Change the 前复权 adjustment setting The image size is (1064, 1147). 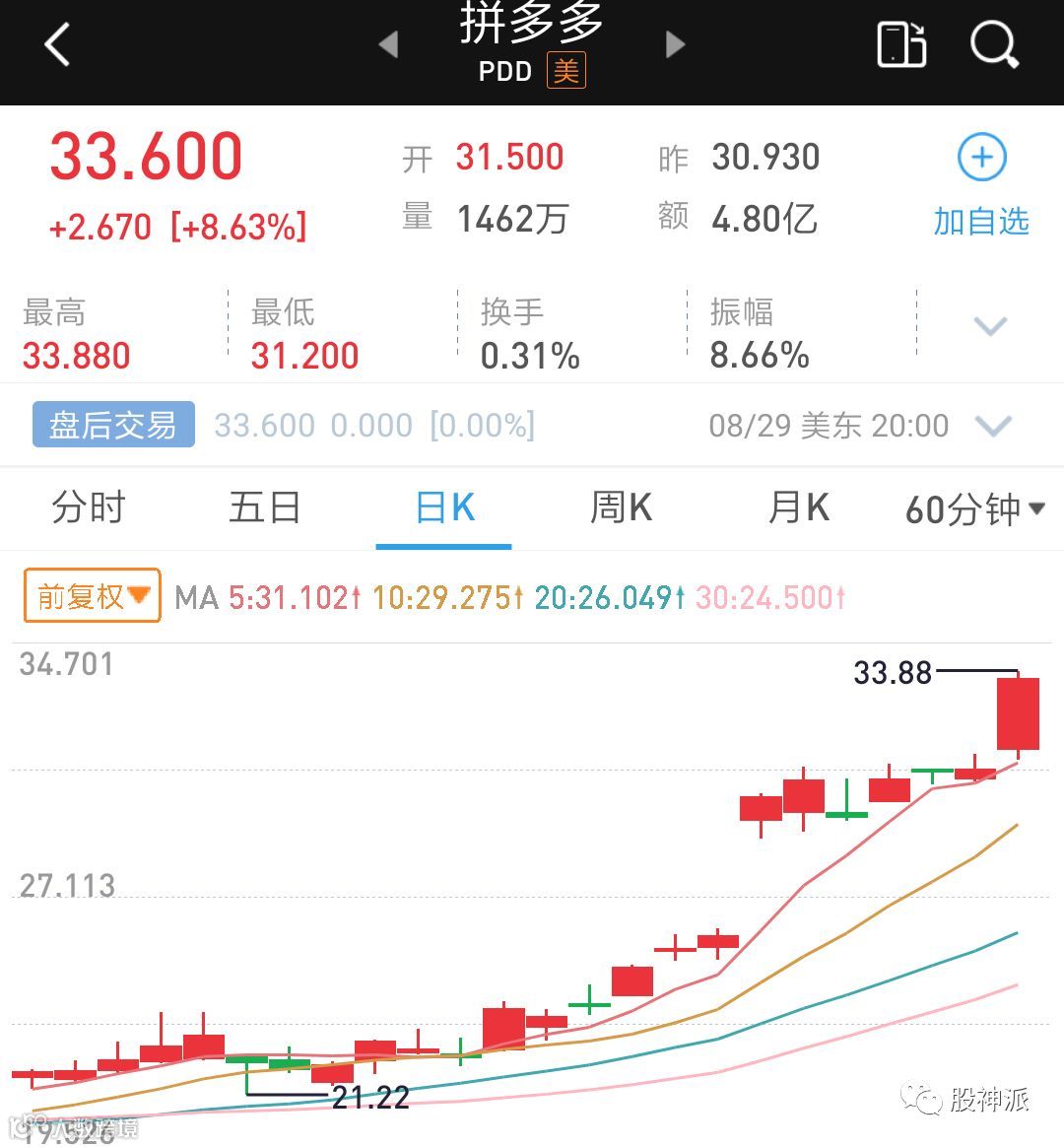pyautogui.click(x=93, y=596)
